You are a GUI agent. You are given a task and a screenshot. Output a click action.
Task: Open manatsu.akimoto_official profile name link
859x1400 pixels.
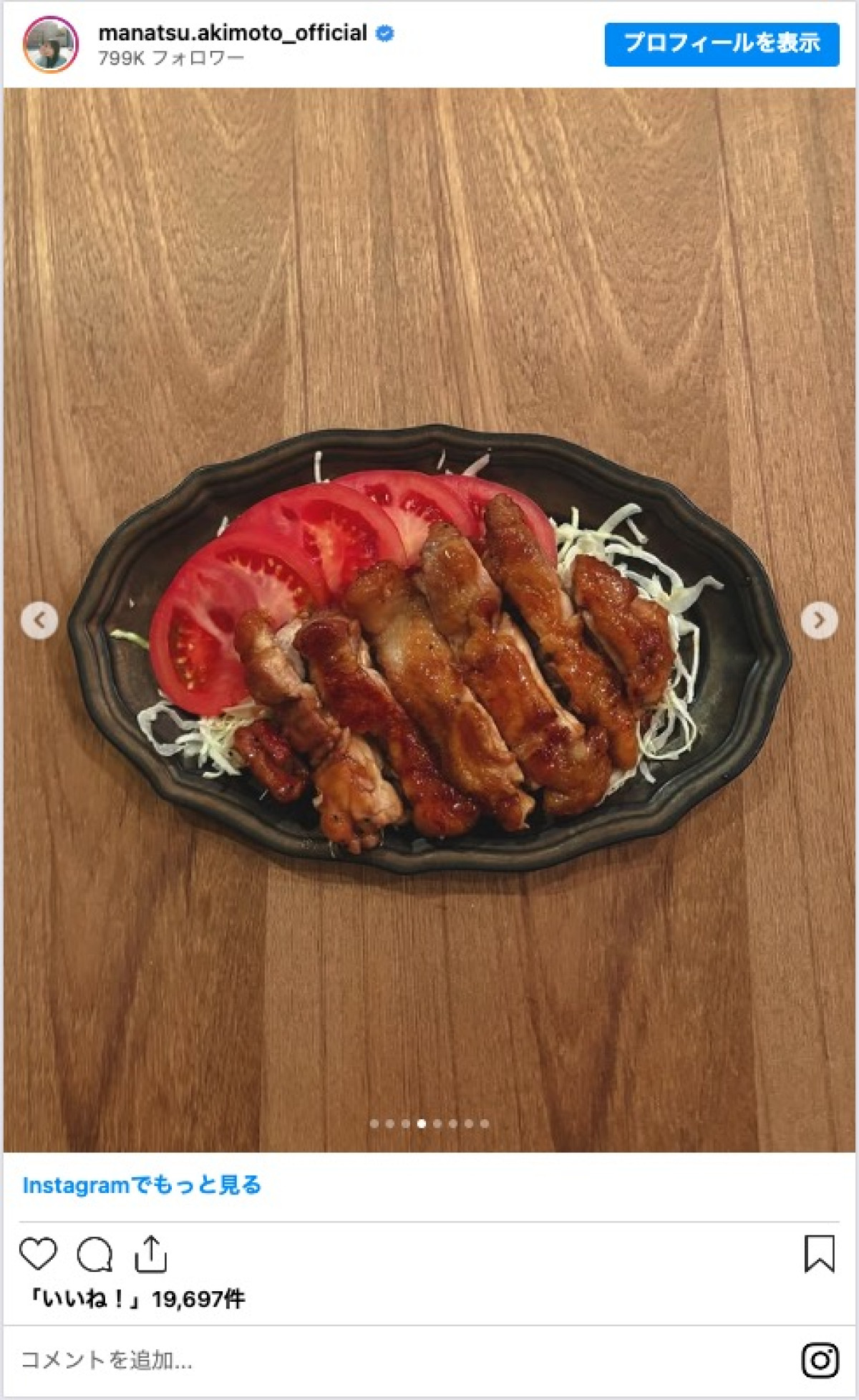coord(233,33)
